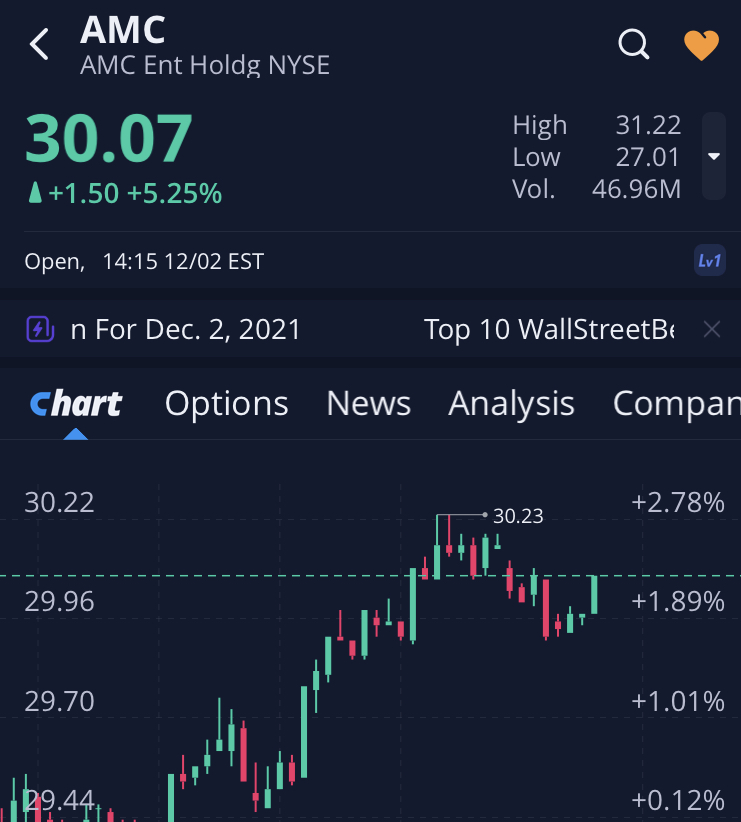The width and height of the screenshot is (741, 822).
Task: Select the Analysis tab
Action: tap(511, 404)
